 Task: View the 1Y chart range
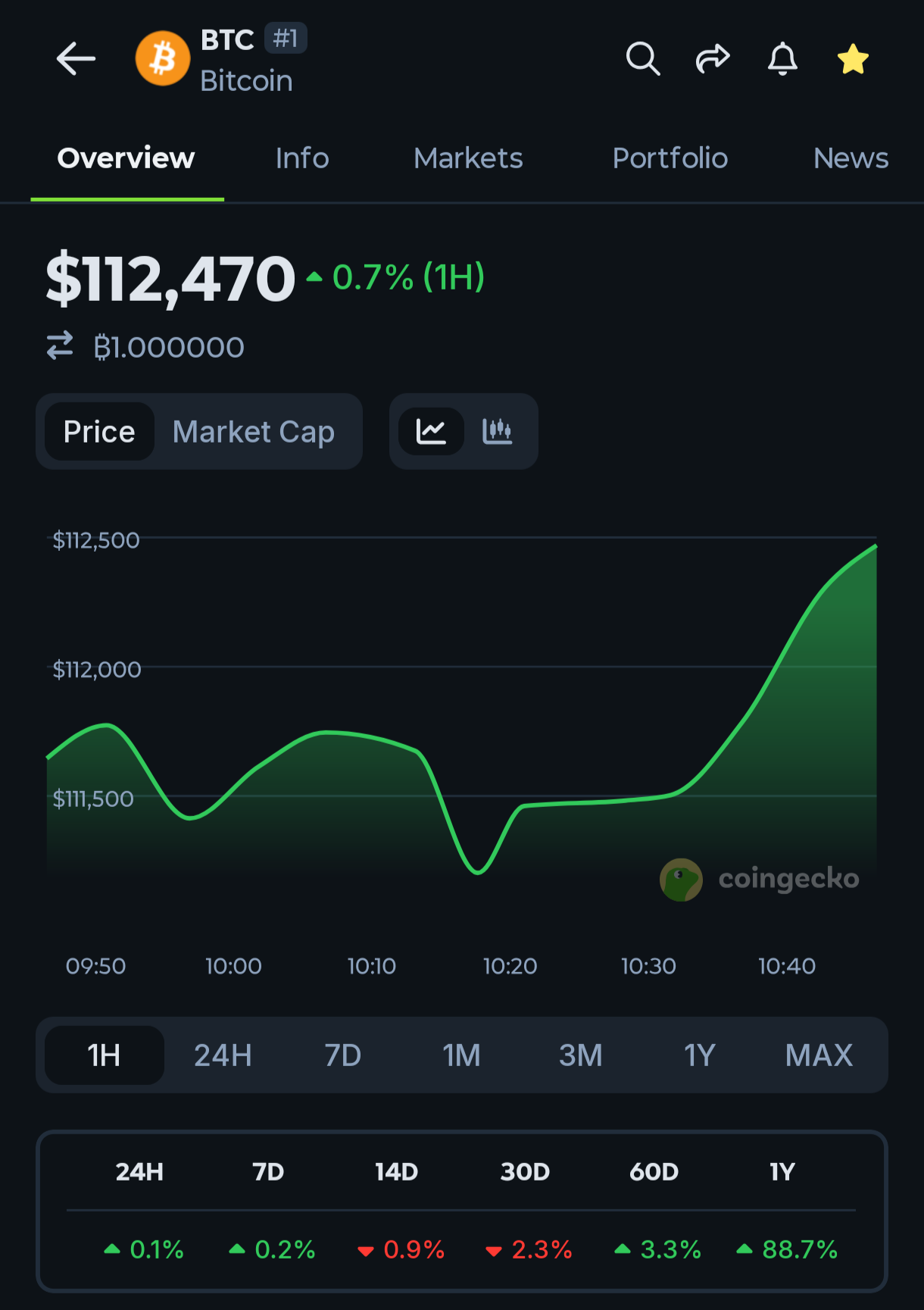pos(699,1055)
